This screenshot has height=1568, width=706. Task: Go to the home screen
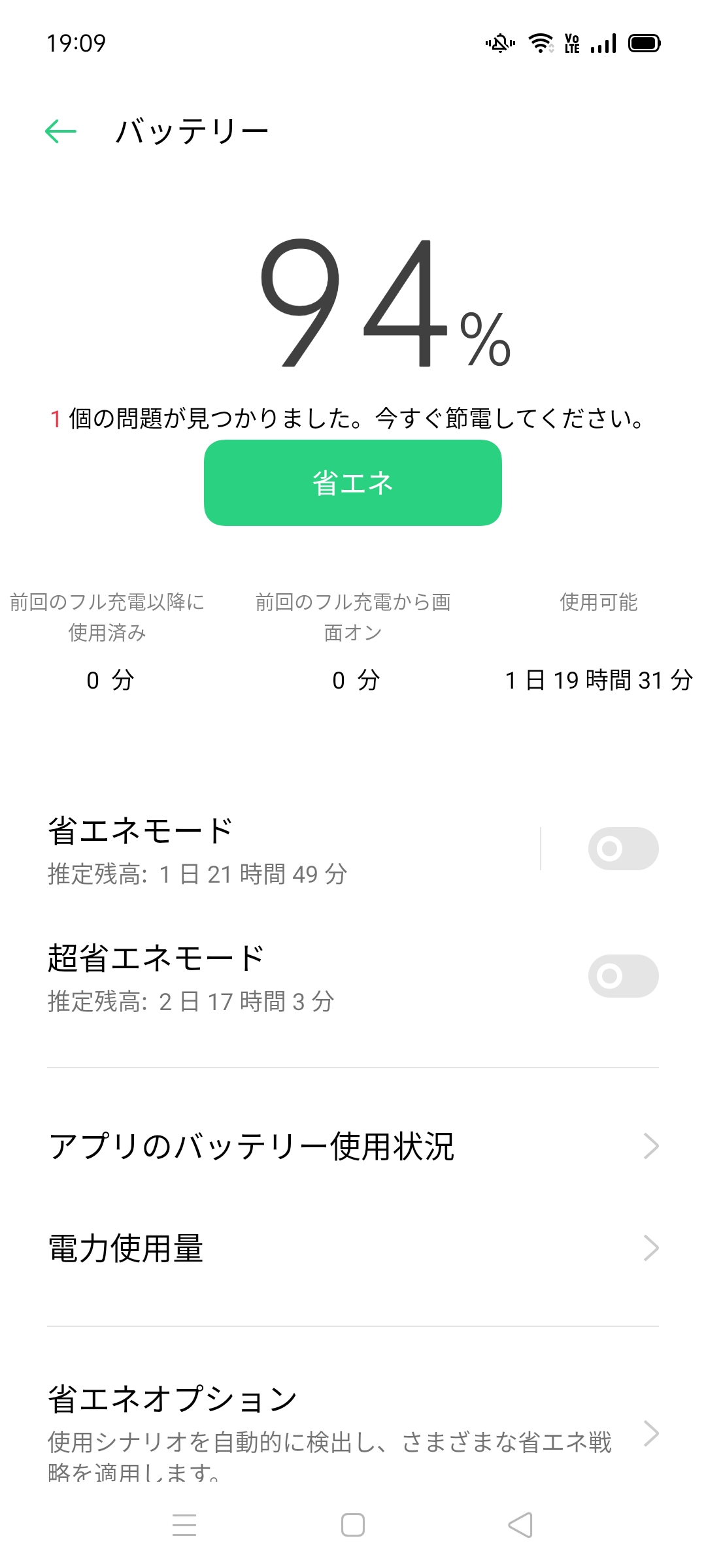[x=353, y=1525]
